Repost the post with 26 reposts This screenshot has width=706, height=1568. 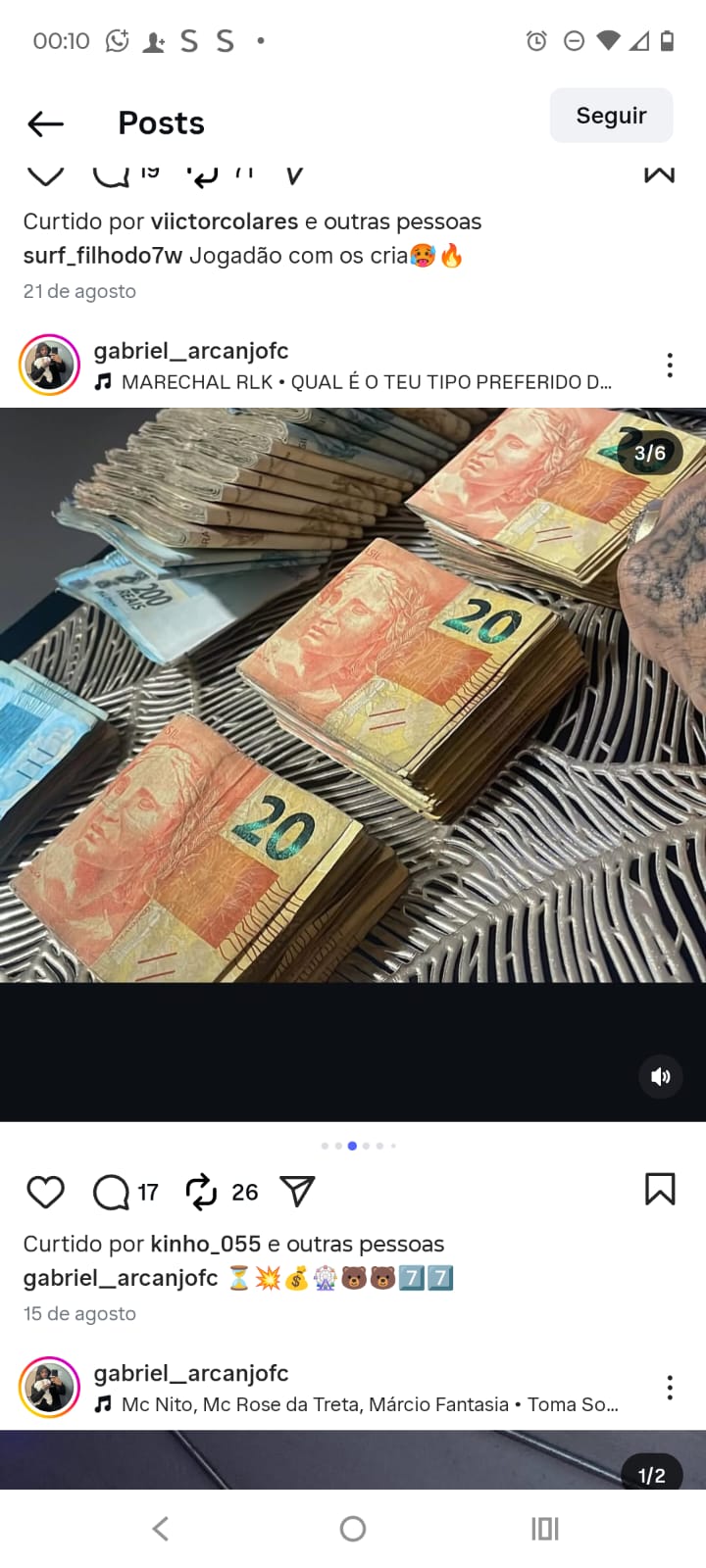coord(201,1192)
